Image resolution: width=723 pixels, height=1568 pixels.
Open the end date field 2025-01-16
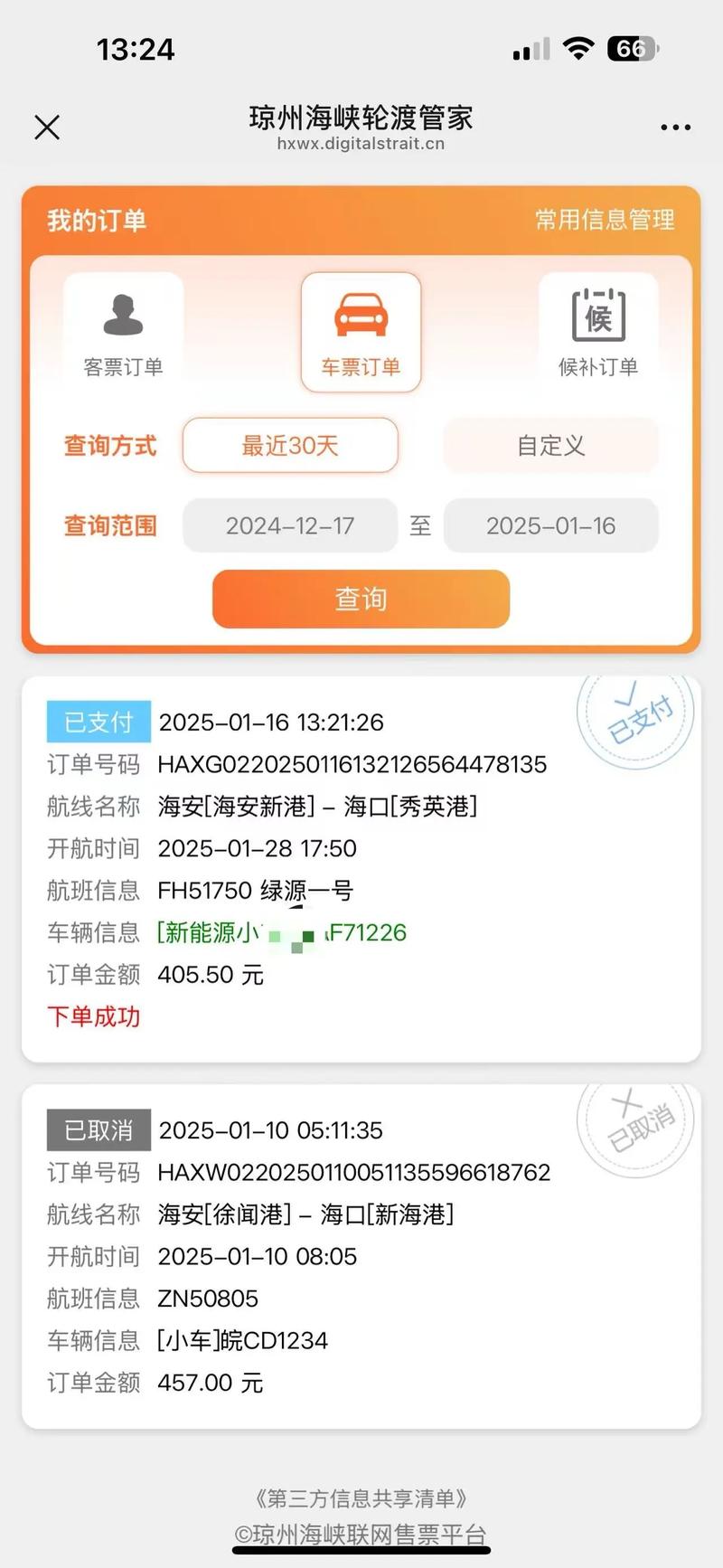pyautogui.click(x=551, y=525)
